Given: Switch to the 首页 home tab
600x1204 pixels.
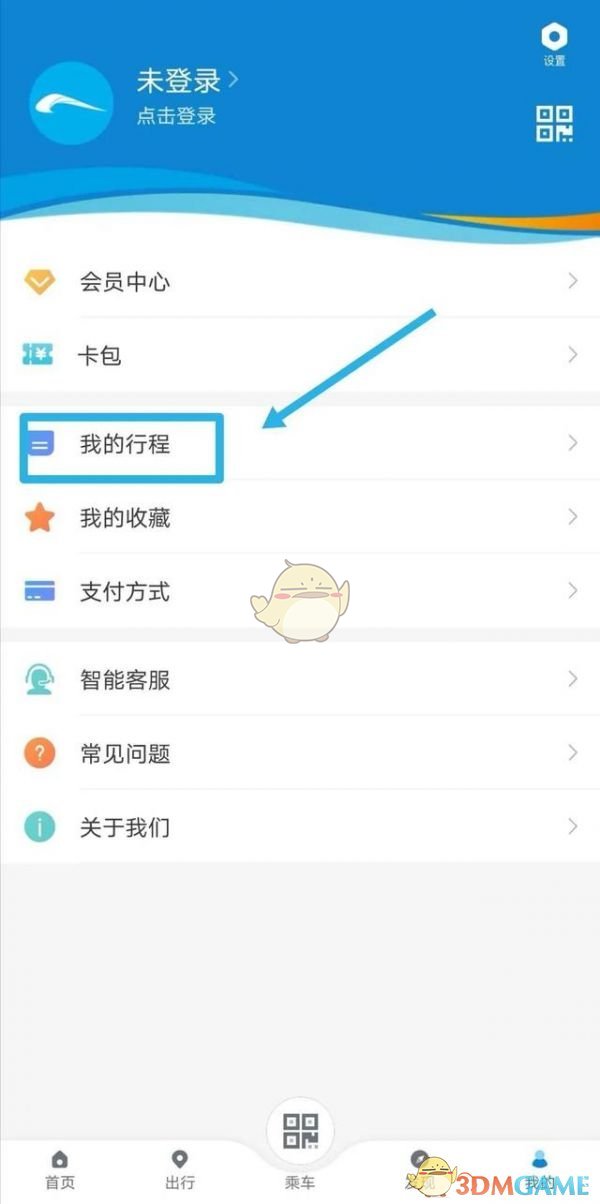Looking at the screenshot, I should pos(60,1168).
